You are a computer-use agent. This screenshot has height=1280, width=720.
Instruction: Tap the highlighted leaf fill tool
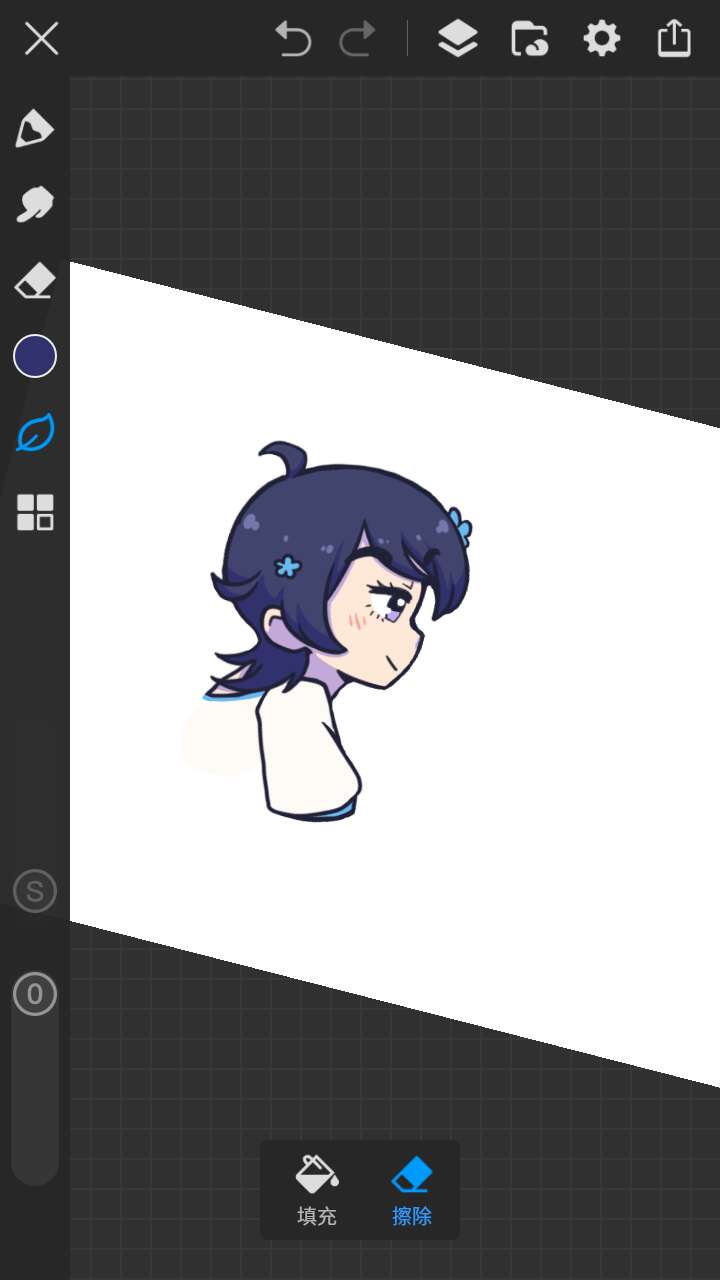[x=35, y=434]
